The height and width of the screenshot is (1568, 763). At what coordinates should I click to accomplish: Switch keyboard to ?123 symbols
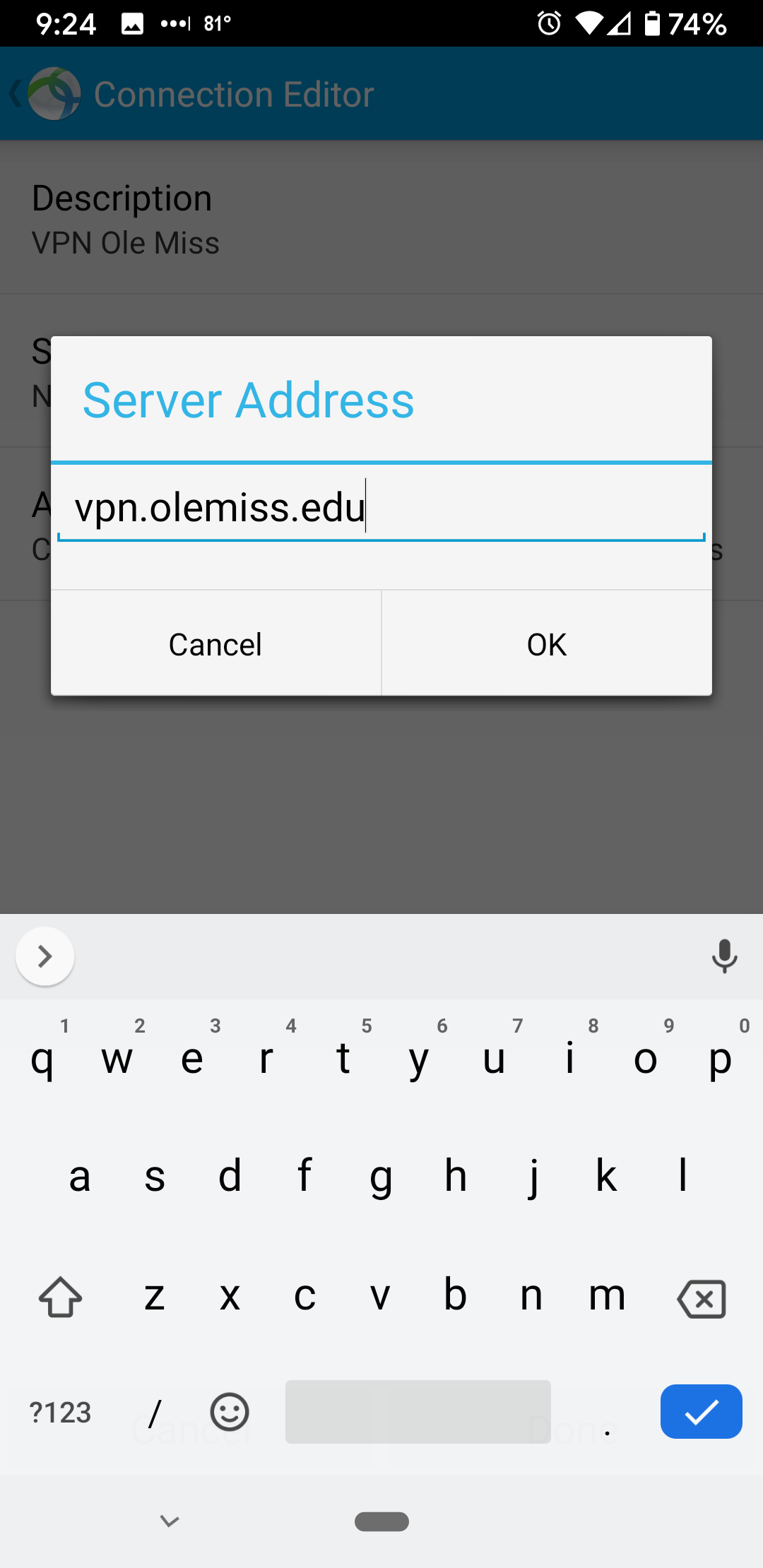click(61, 1412)
